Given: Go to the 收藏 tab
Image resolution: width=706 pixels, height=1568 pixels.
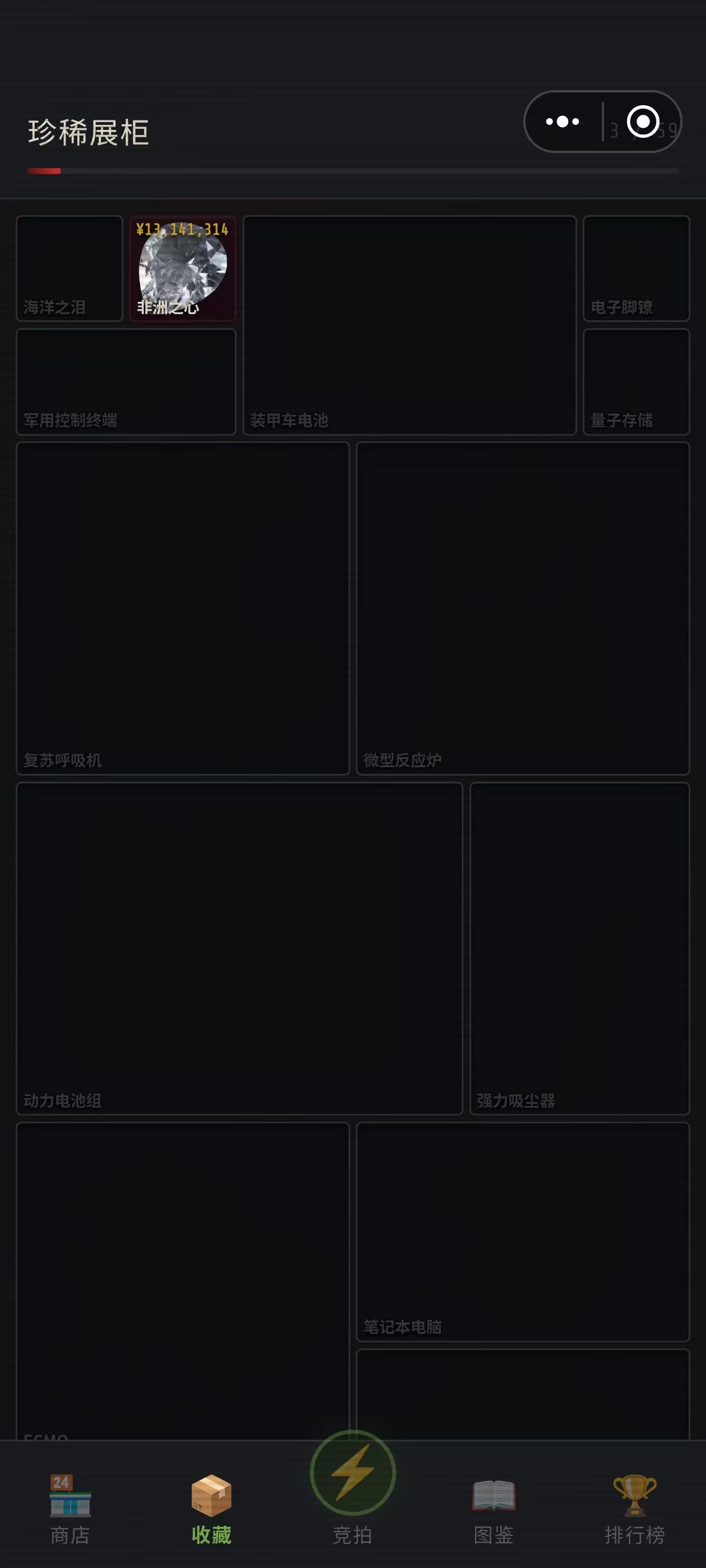Looking at the screenshot, I should [211, 1508].
